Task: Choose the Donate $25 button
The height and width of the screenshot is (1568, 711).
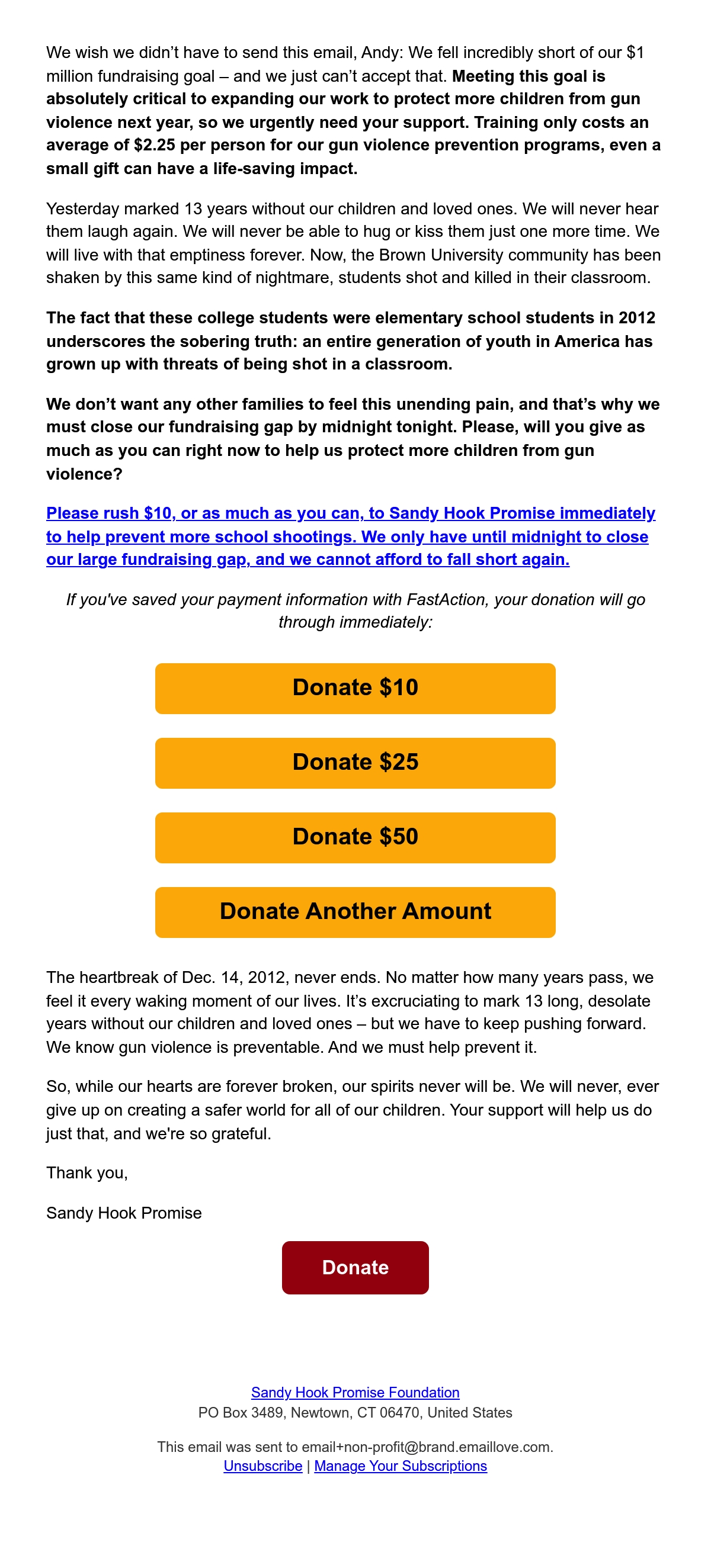Action: 355,763
